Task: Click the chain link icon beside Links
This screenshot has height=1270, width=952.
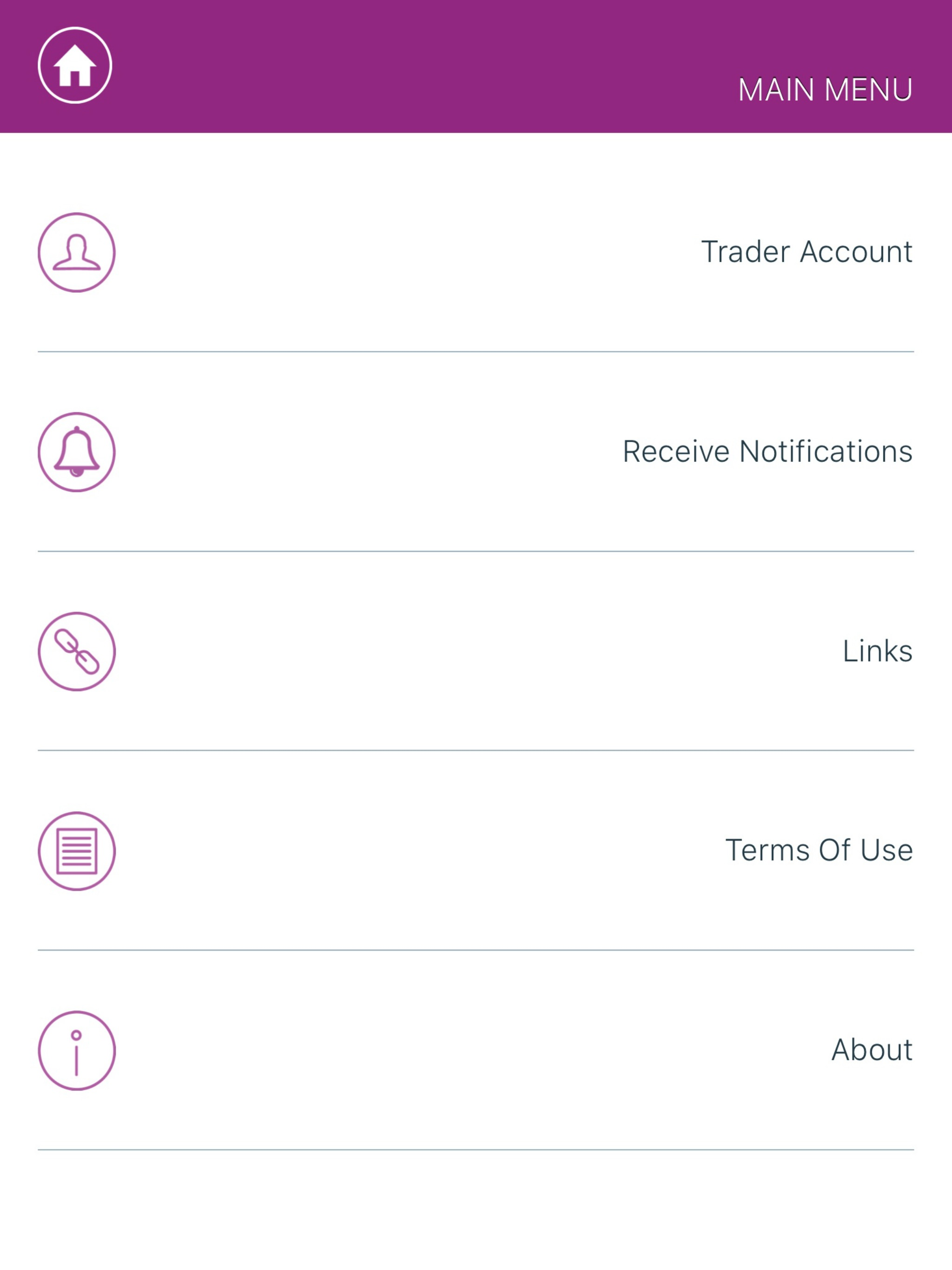Action: 76,650
